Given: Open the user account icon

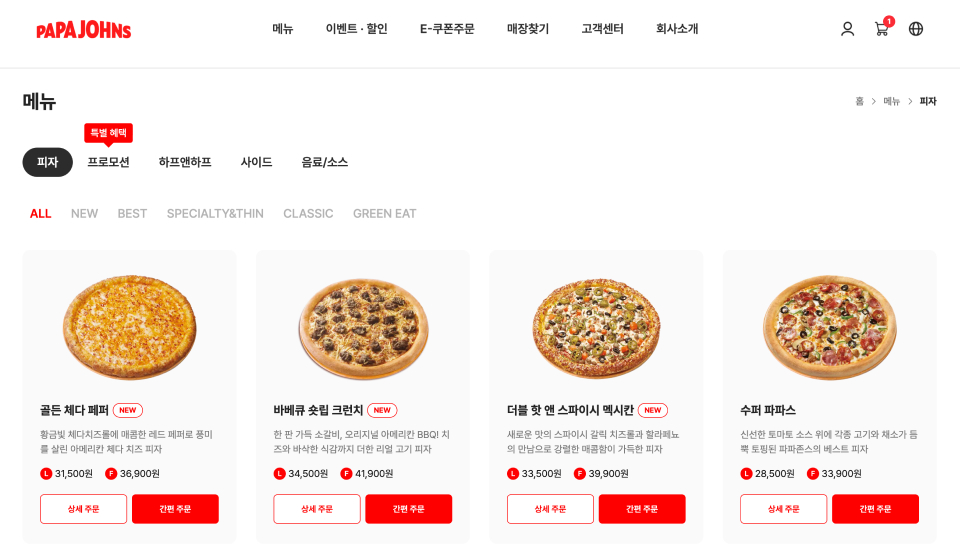Looking at the screenshot, I should [x=847, y=29].
